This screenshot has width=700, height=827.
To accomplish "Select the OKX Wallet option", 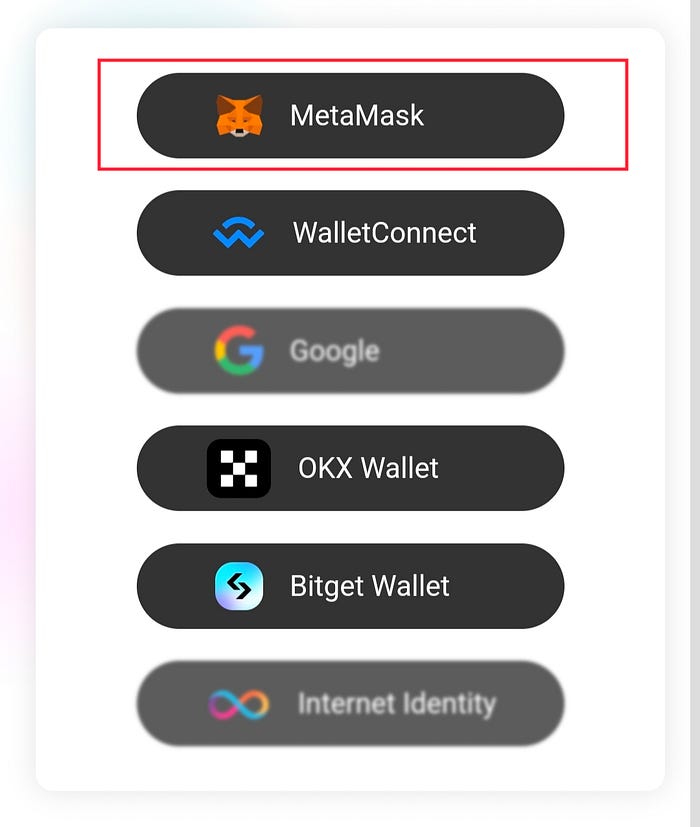I will pos(350,468).
